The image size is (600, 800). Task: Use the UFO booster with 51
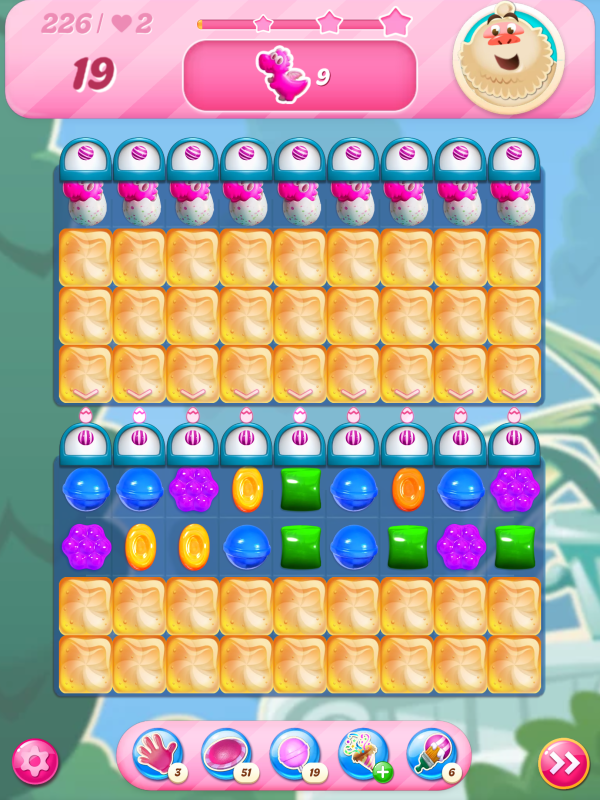tap(226, 753)
